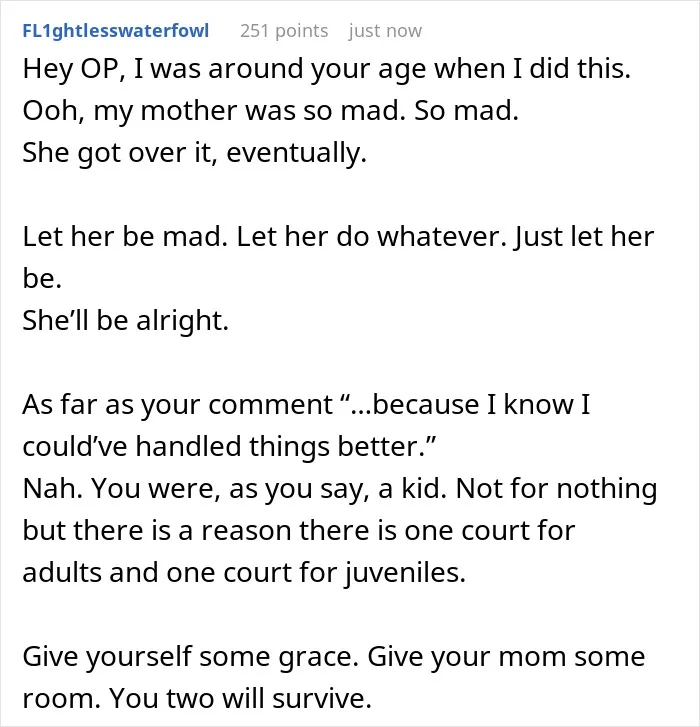Open FL1ghtlesswaterfowl's user profile
The height and width of the screenshot is (727, 700).
tap(116, 31)
